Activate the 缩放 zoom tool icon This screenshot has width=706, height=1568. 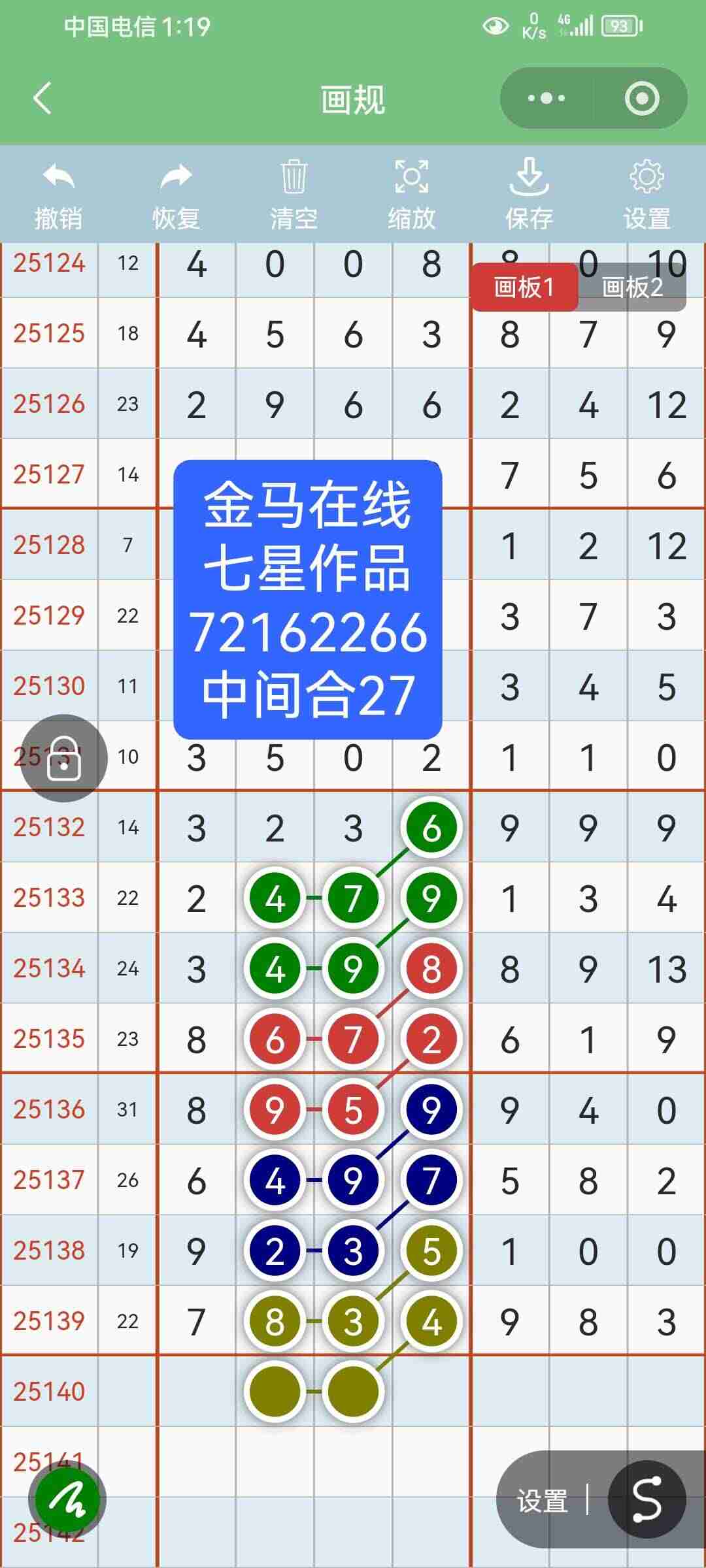click(x=411, y=177)
